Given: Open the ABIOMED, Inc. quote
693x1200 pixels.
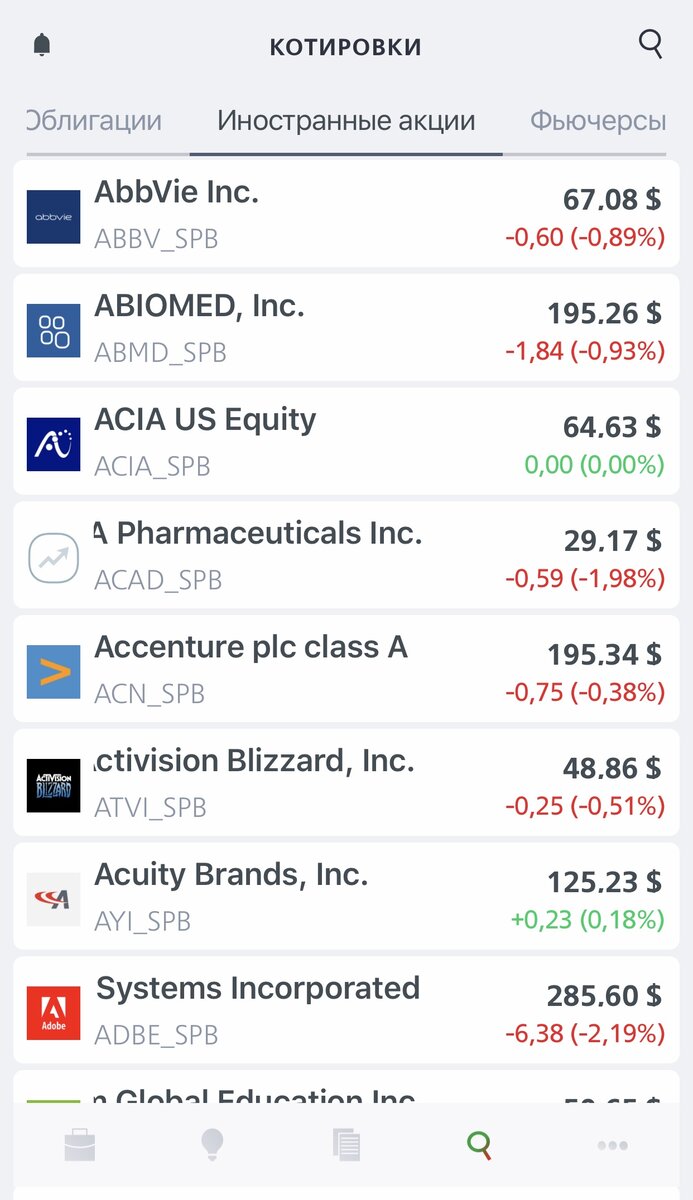Looking at the screenshot, I should 346,328.
